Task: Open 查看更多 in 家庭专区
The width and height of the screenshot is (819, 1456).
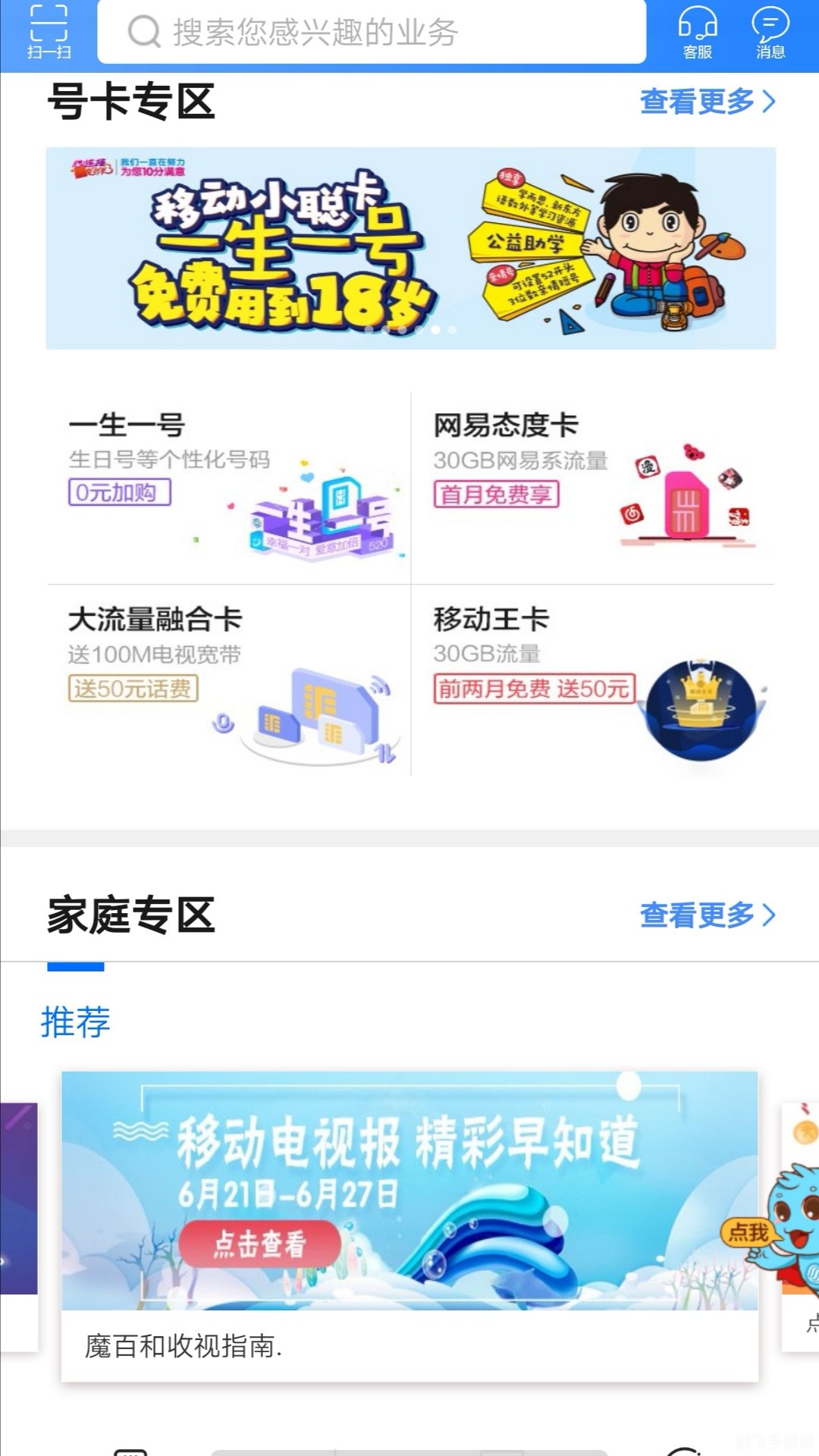Action: tap(705, 914)
